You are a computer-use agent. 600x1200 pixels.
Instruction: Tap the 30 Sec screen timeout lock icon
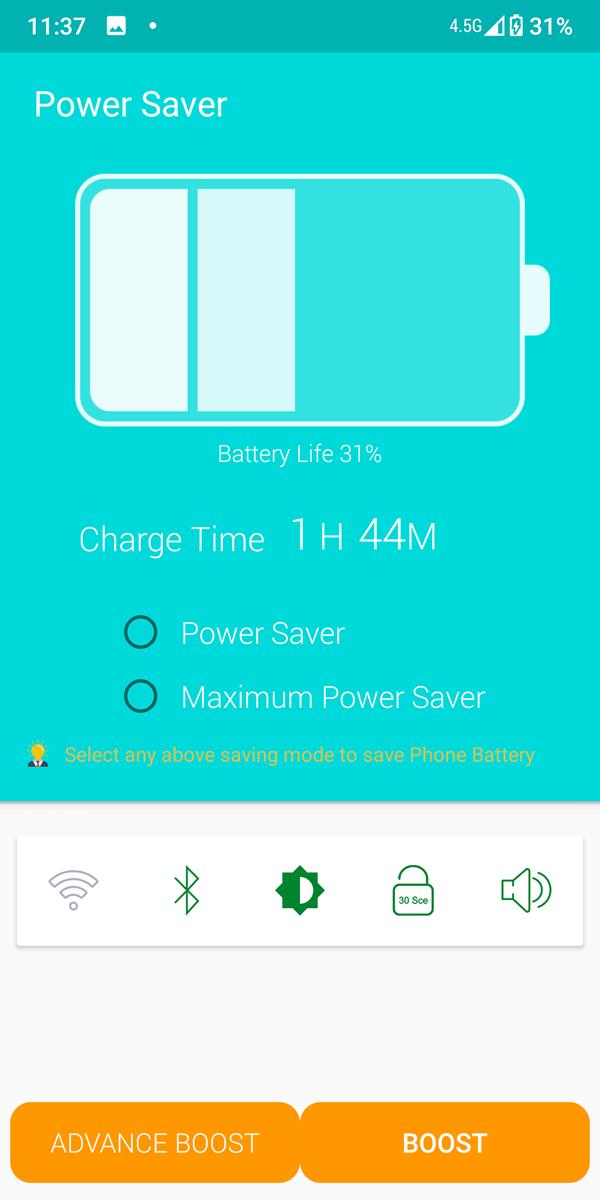(x=414, y=889)
